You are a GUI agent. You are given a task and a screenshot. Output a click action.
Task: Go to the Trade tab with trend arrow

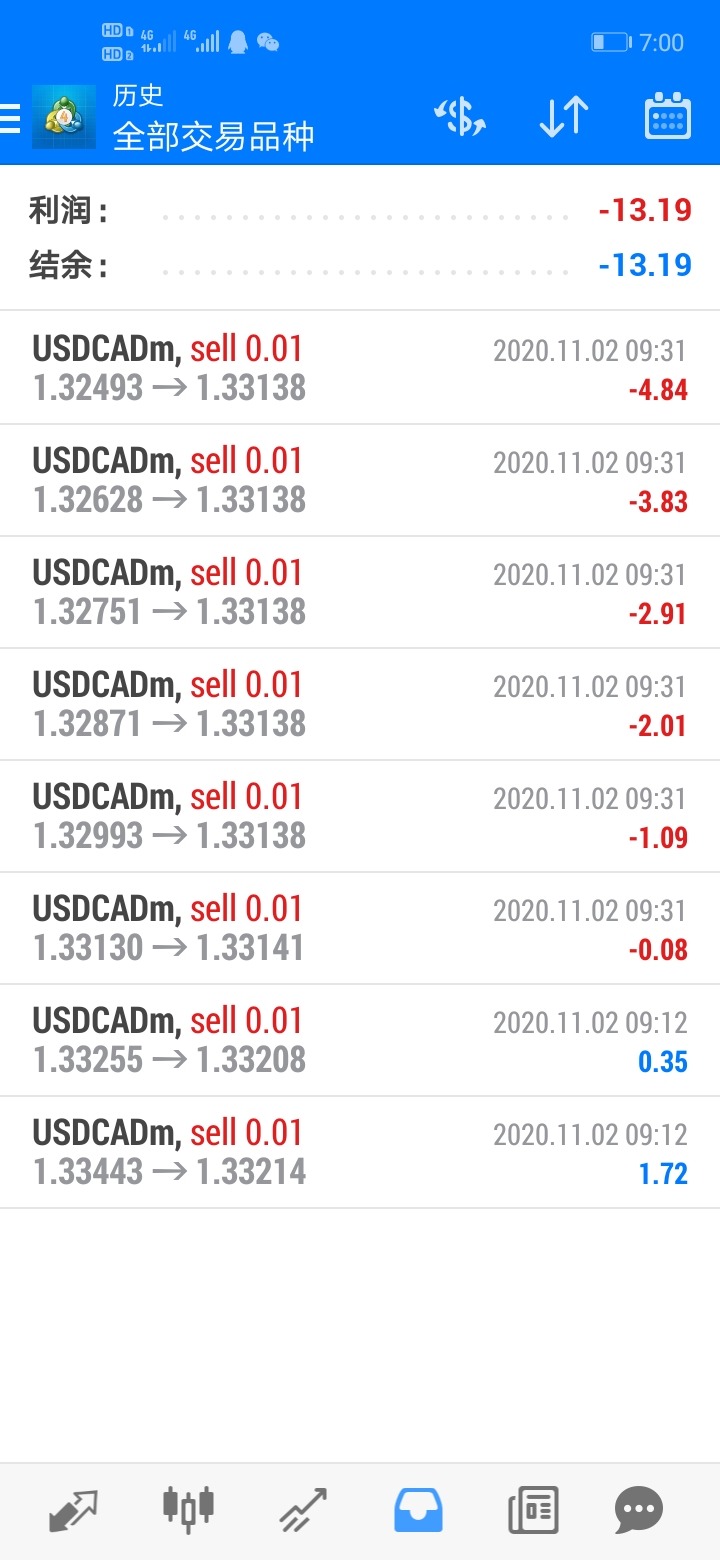pos(303,1510)
